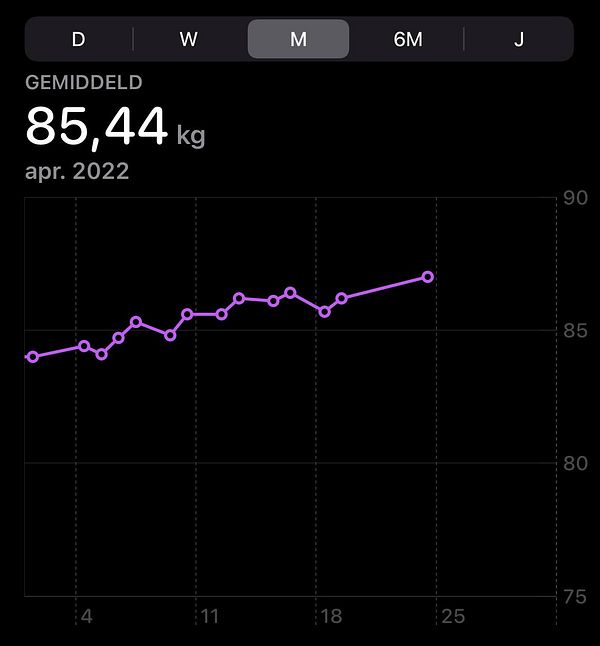Show the 6M weight range
The width and height of the screenshot is (600, 646).
click(x=408, y=39)
